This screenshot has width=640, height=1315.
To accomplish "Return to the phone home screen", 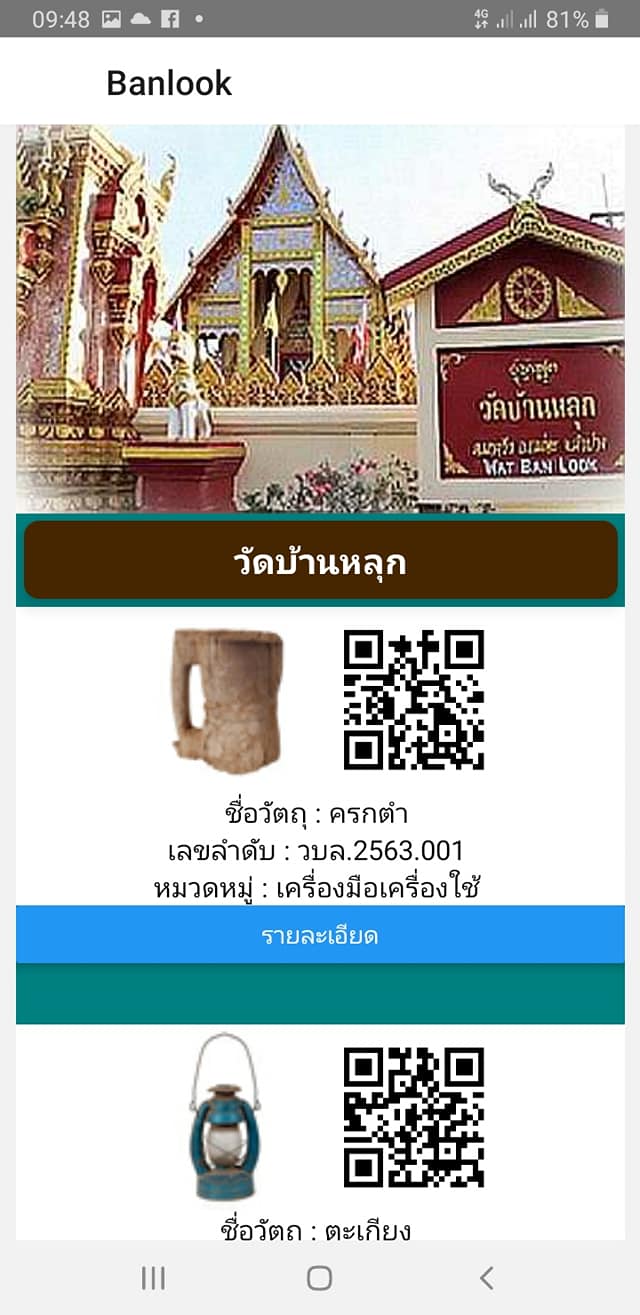I will click(320, 1277).
